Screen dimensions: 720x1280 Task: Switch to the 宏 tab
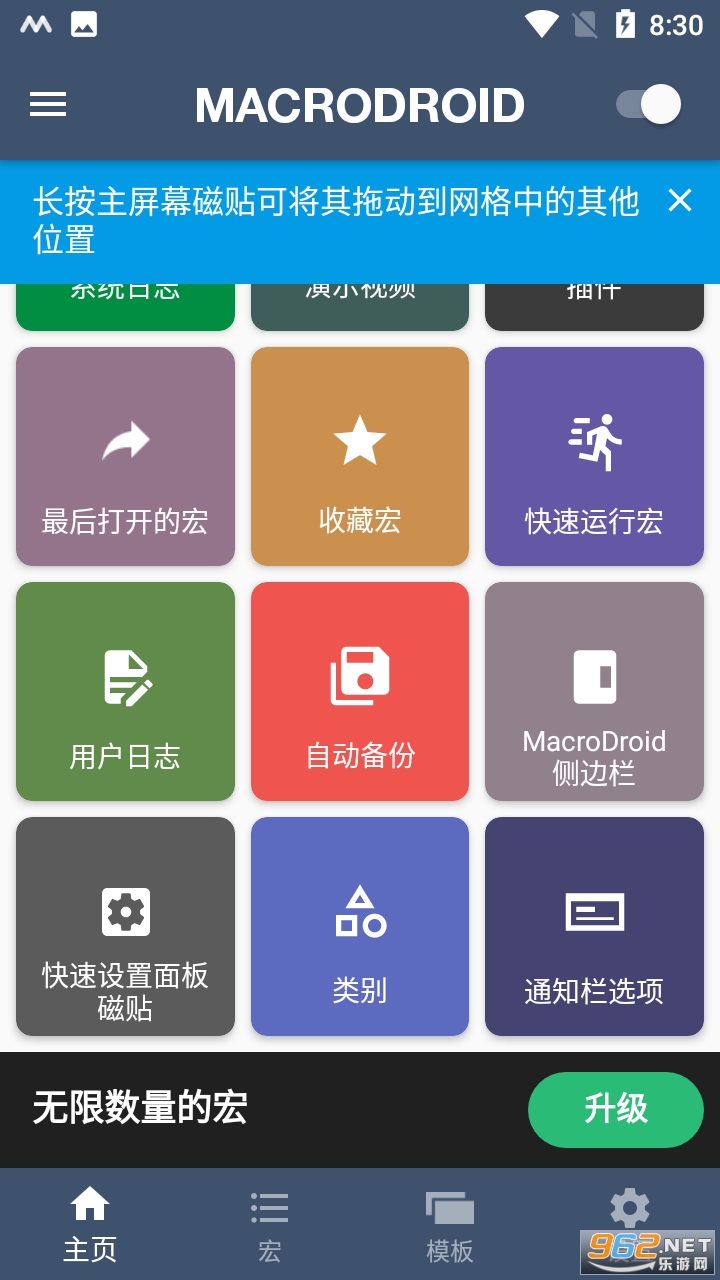pyautogui.click(x=270, y=1224)
